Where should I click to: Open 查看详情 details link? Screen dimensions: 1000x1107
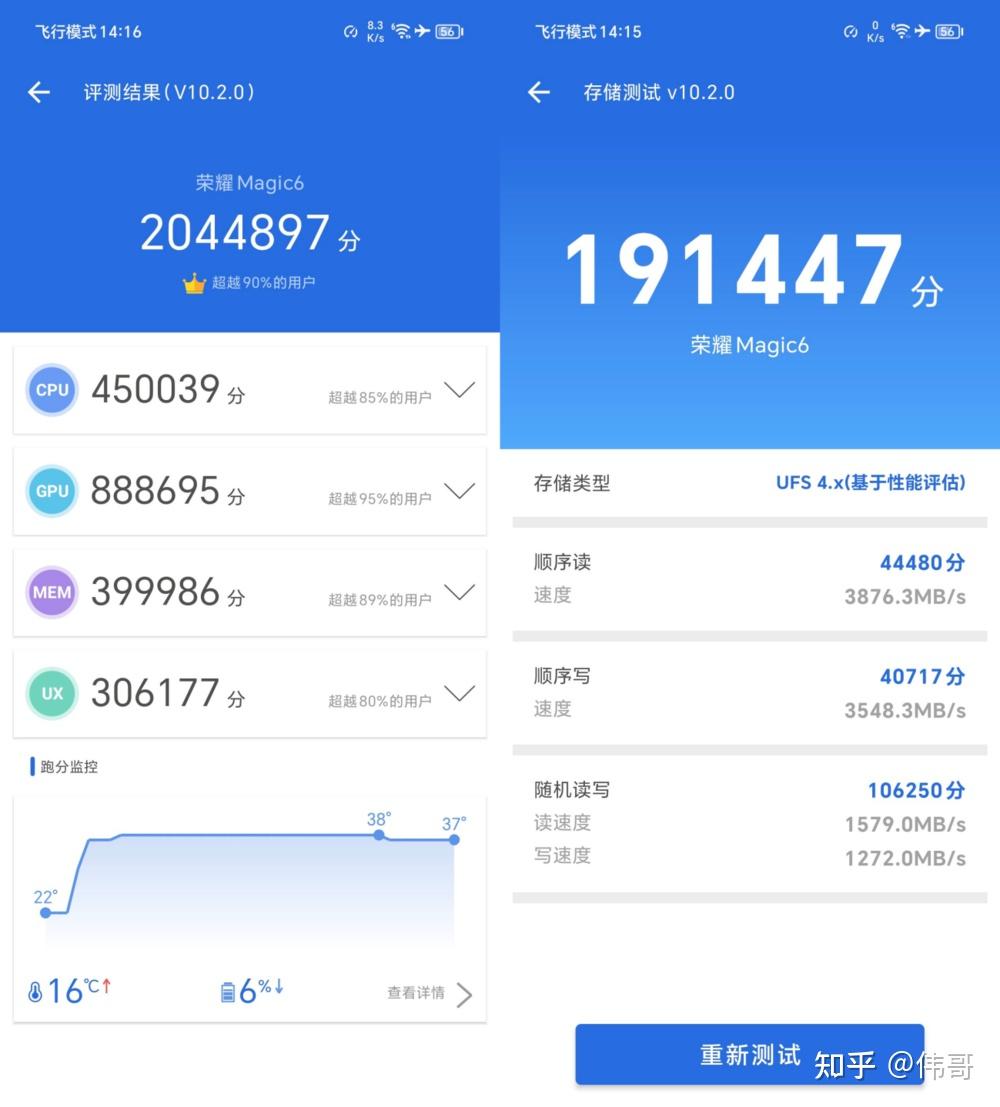click(417, 993)
